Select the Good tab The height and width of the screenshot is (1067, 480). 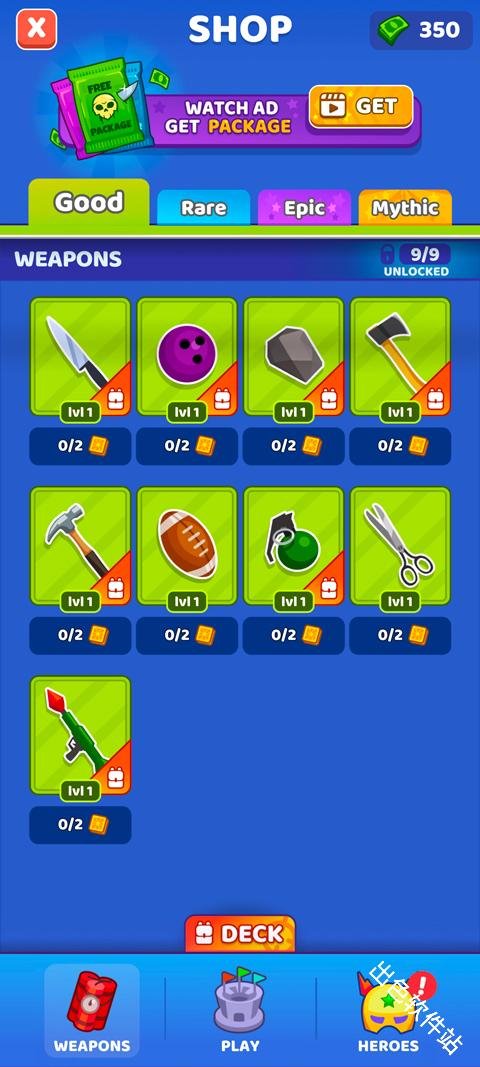pos(89,202)
